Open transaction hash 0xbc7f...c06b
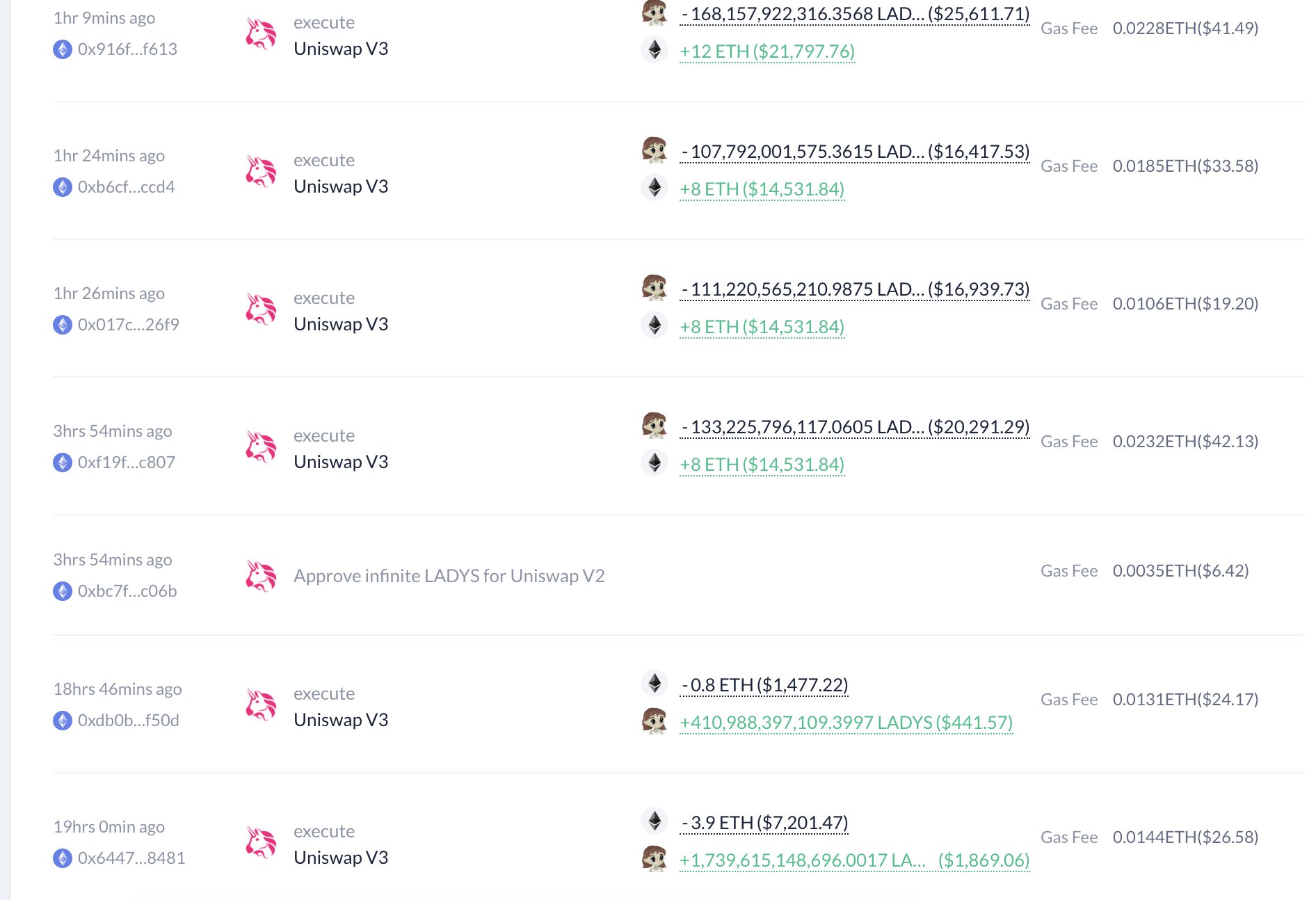The image size is (1316, 900). click(x=127, y=591)
